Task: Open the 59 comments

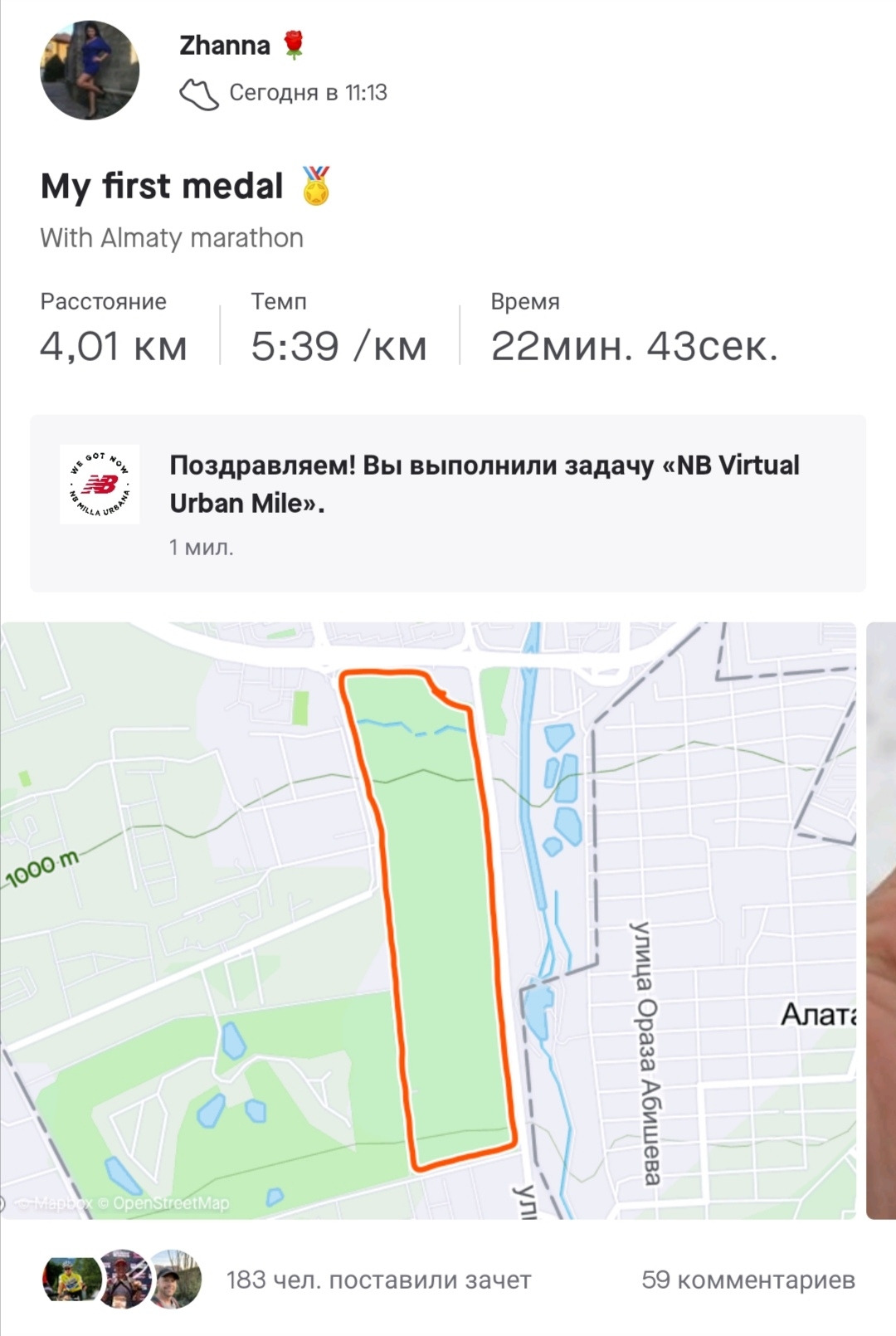Action: pyautogui.click(x=747, y=1280)
